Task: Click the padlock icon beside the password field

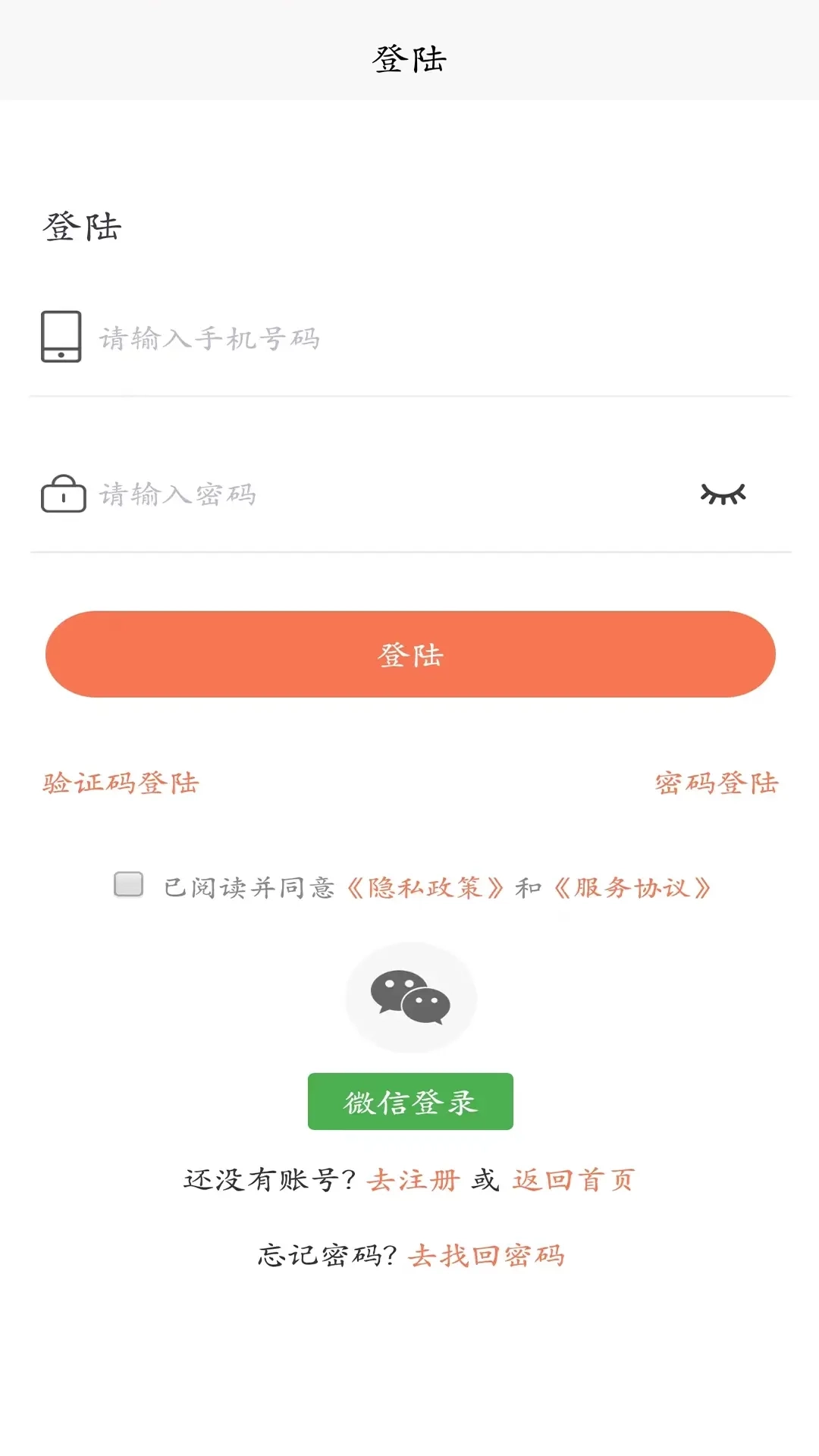Action: (x=63, y=494)
